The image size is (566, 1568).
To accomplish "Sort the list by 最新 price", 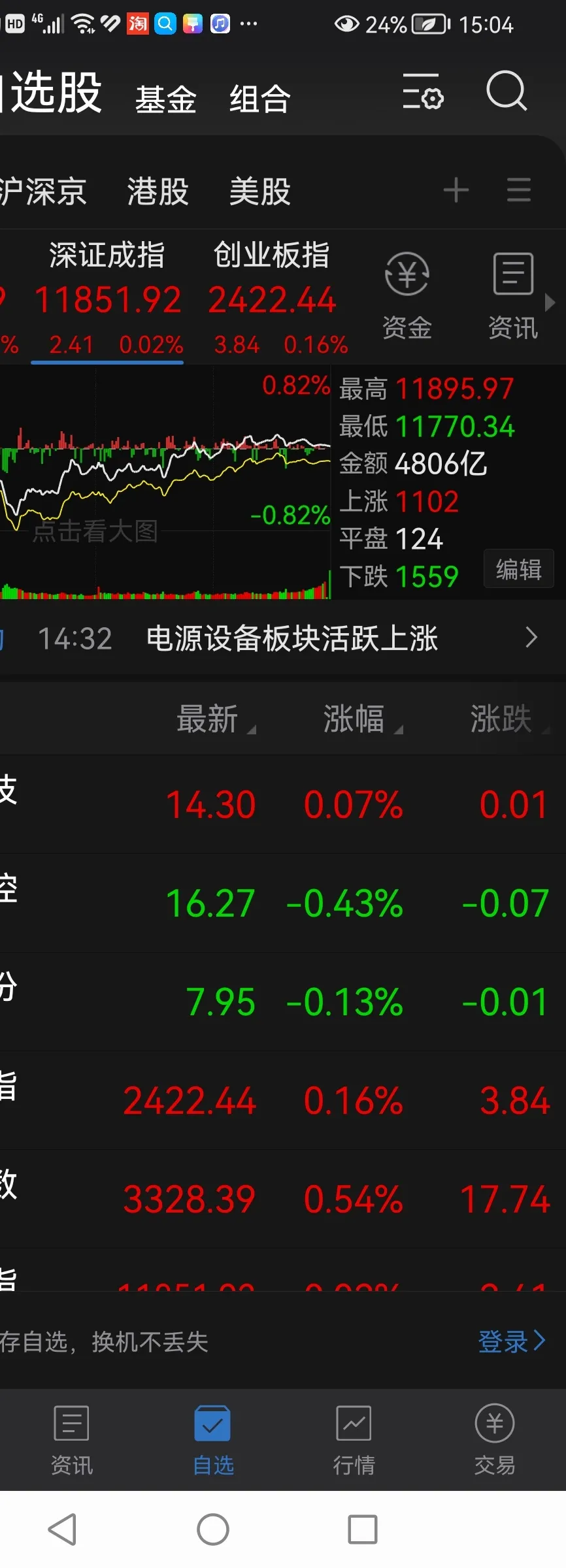I will (x=208, y=719).
